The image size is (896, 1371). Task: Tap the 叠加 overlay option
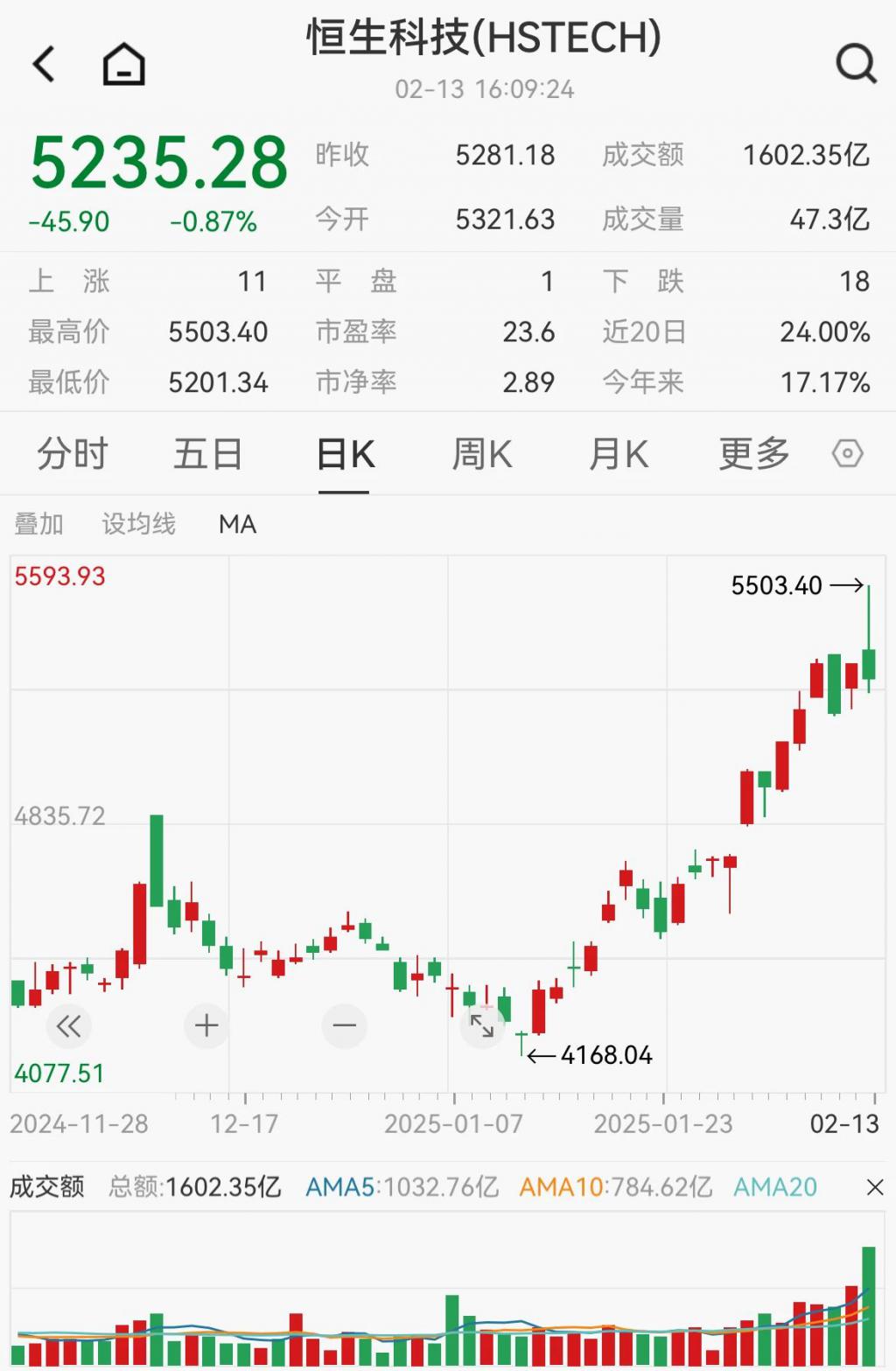38,524
